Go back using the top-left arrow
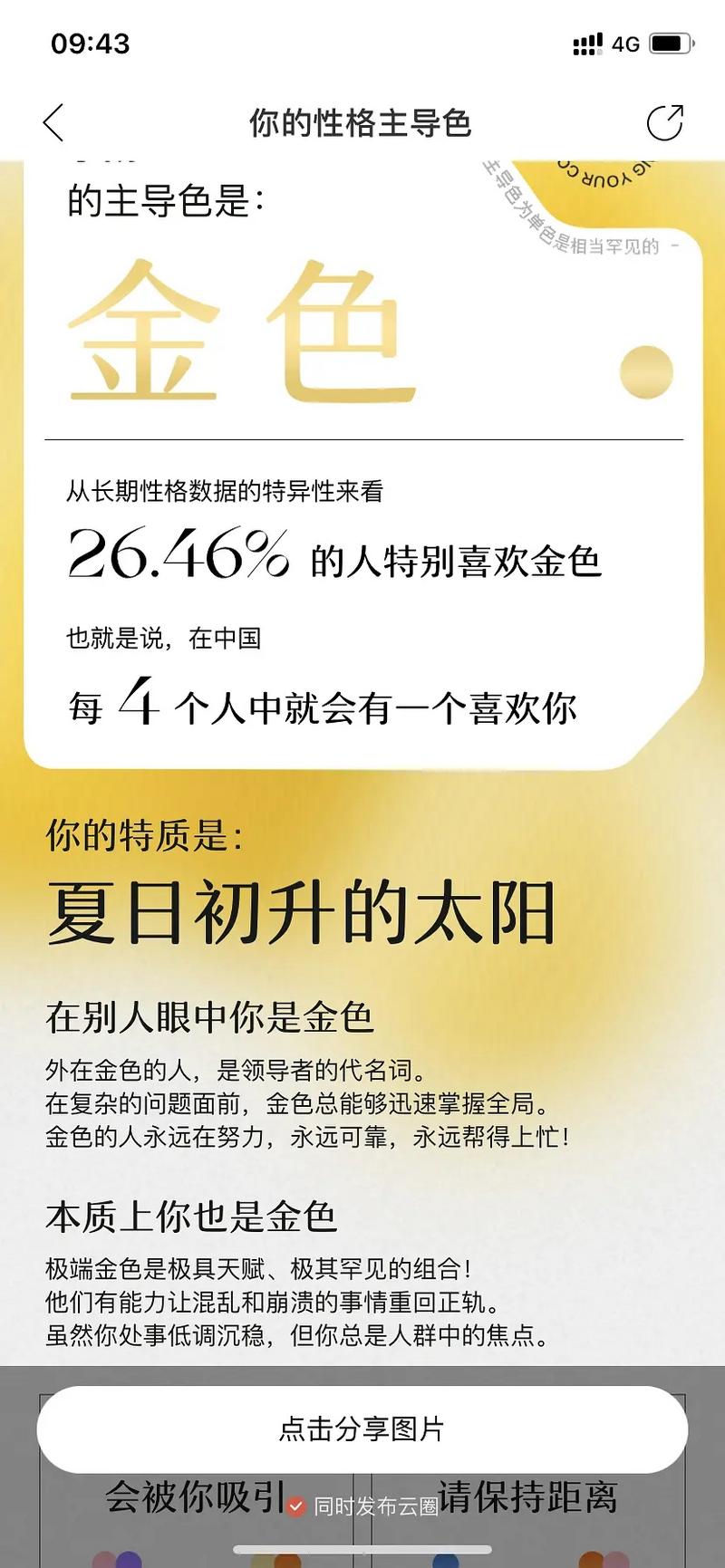The height and width of the screenshot is (1568, 725). tap(53, 123)
